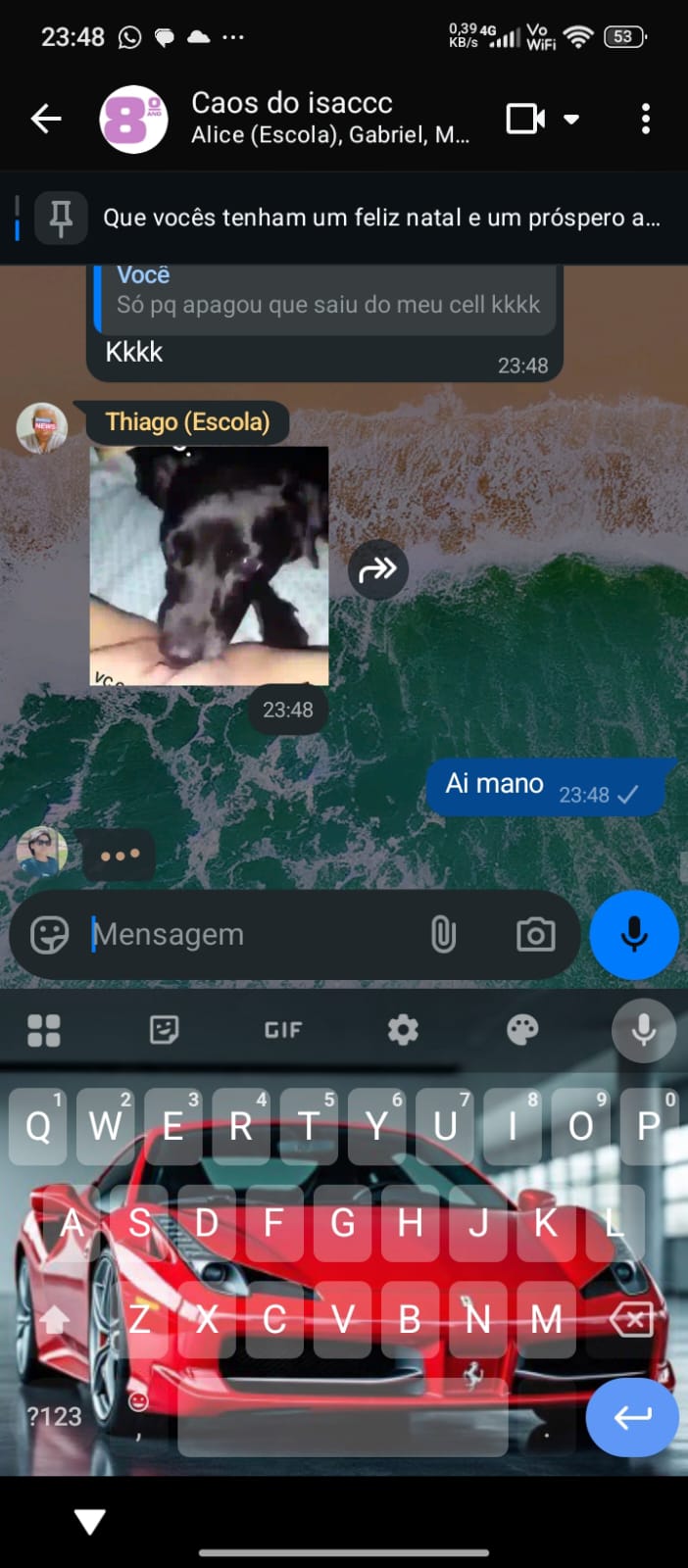
Task: Tap the keyboard backspace key
Action: click(631, 1320)
